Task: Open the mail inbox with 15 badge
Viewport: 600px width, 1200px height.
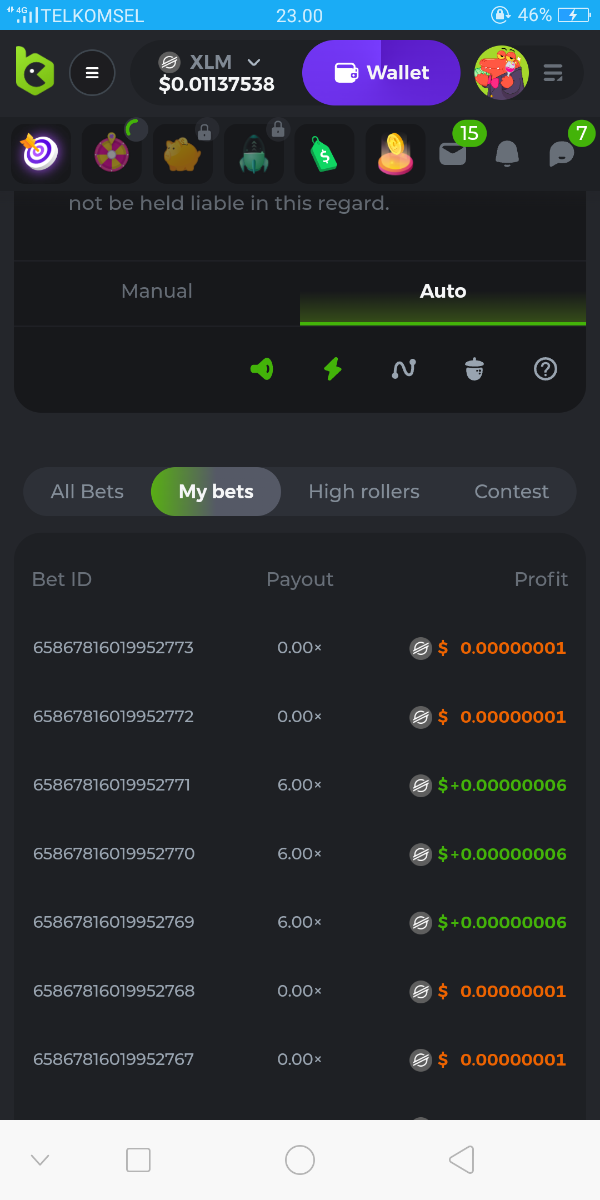Action: [x=453, y=154]
